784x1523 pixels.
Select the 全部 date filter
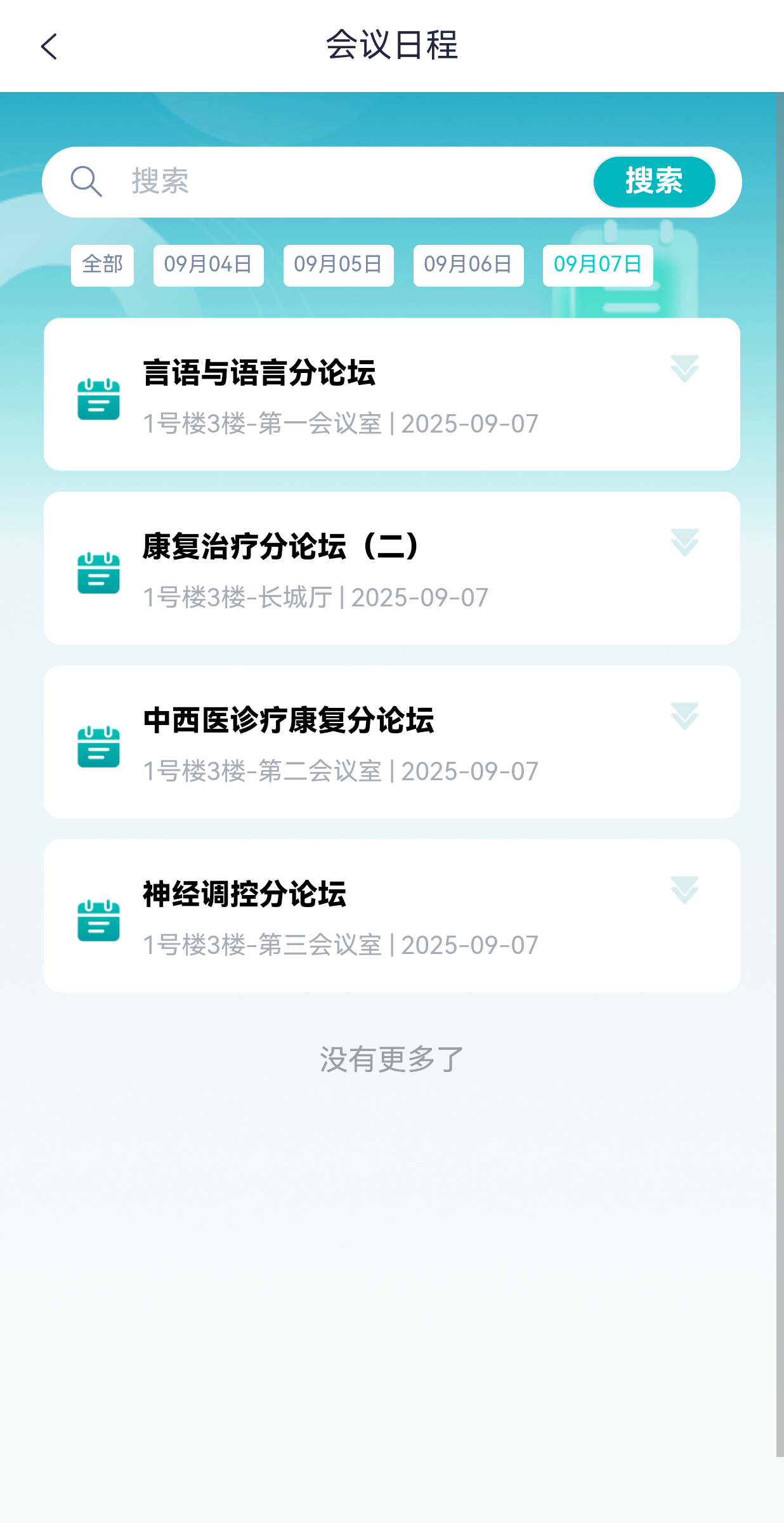(x=102, y=265)
